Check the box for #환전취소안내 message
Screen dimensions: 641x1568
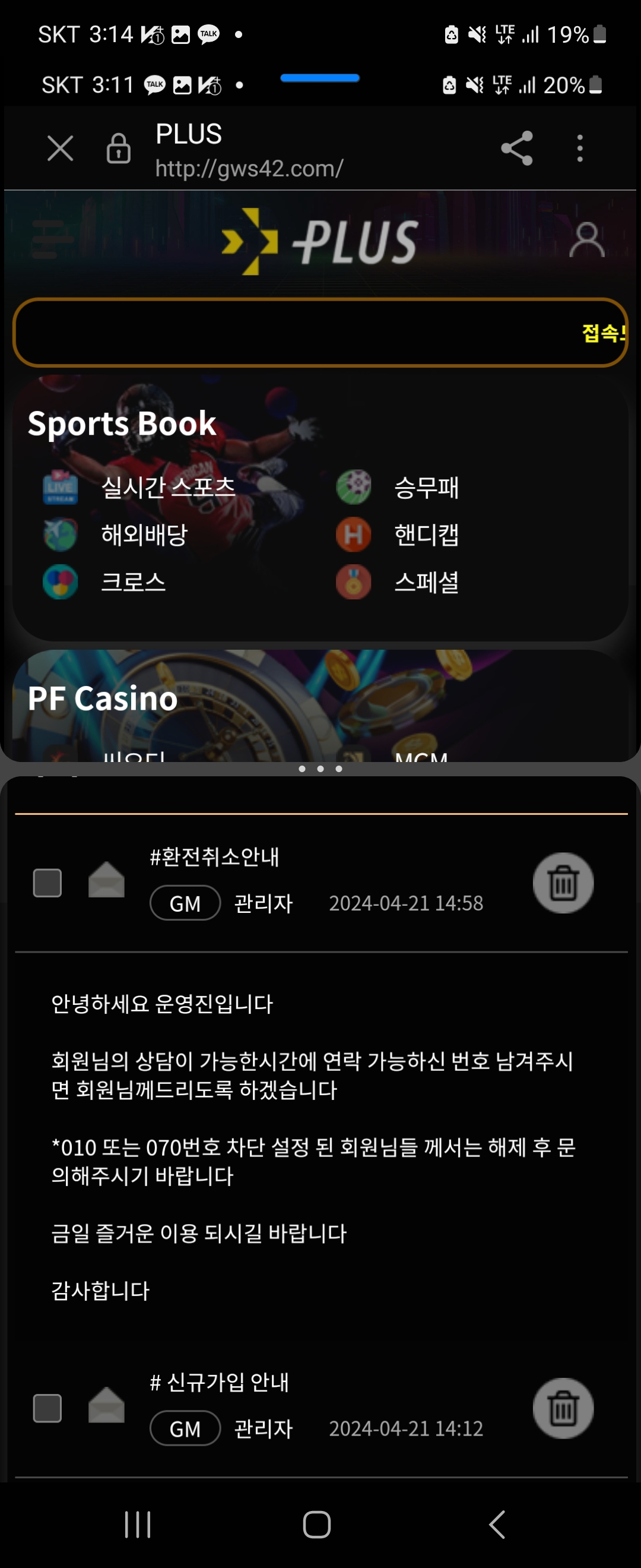click(47, 883)
